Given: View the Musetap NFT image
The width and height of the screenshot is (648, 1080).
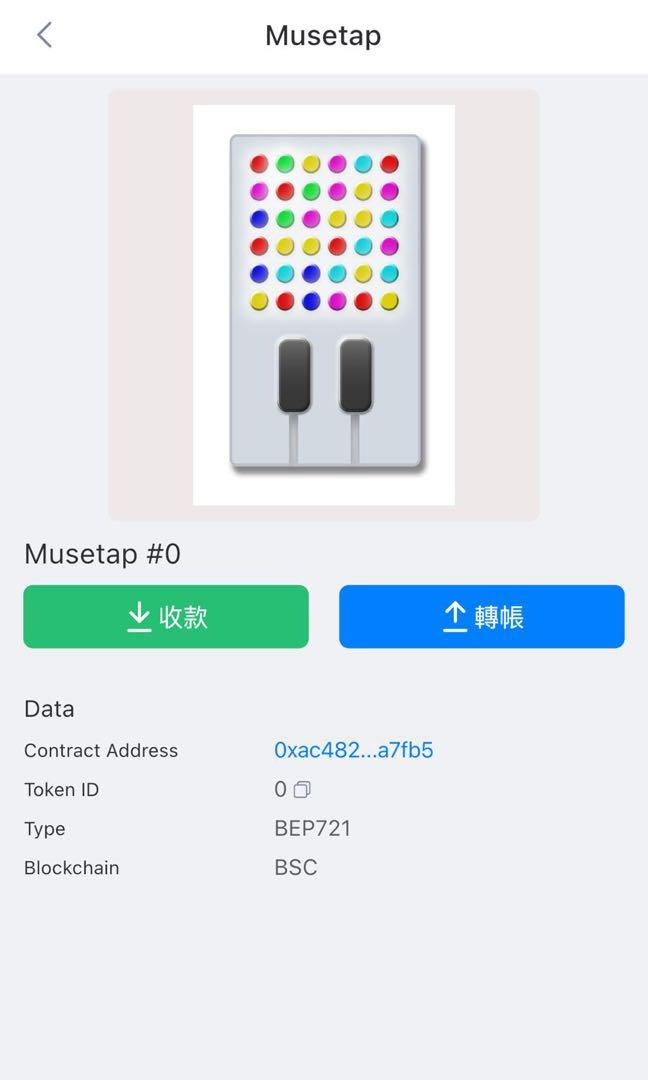Looking at the screenshot, I should tap(324, 305).
